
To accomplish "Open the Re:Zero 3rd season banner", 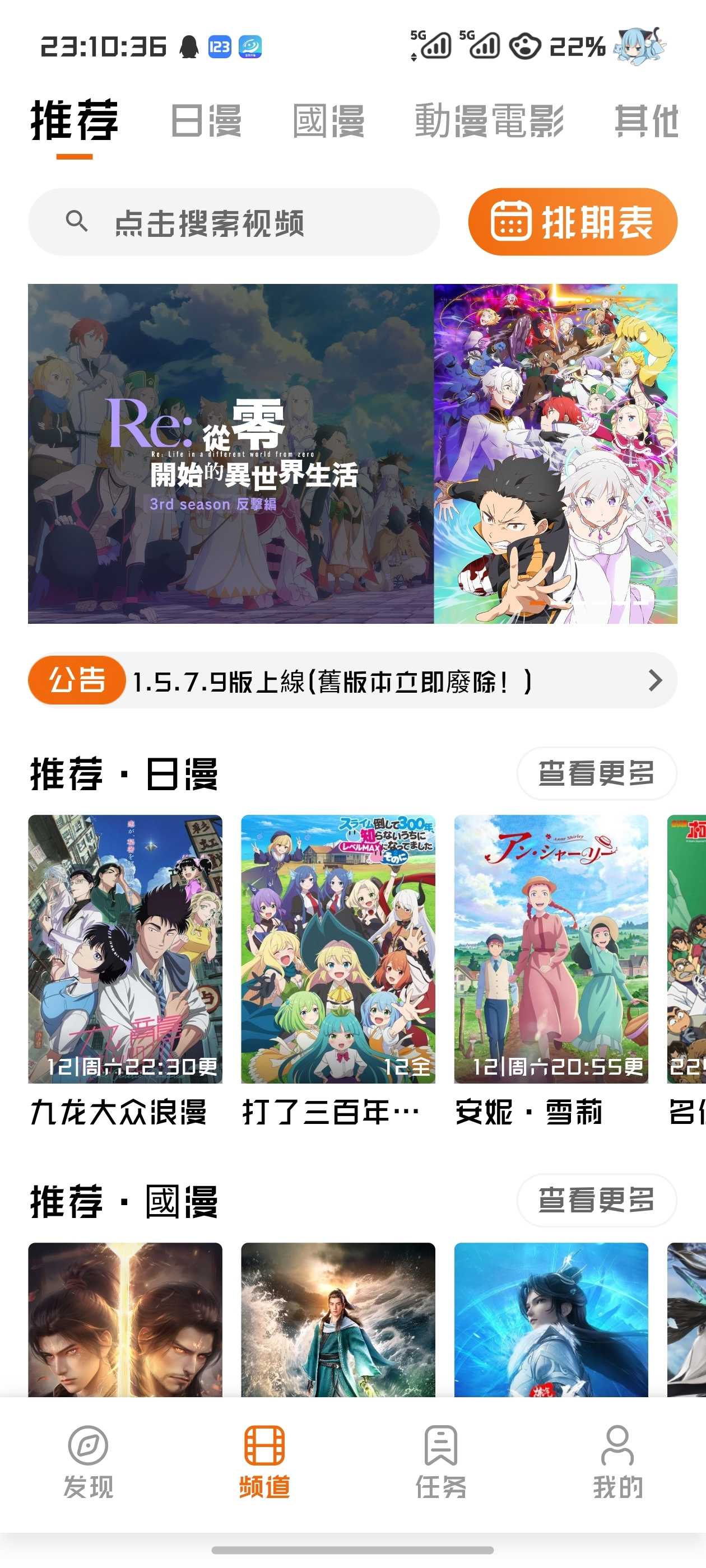I will 352,454.
